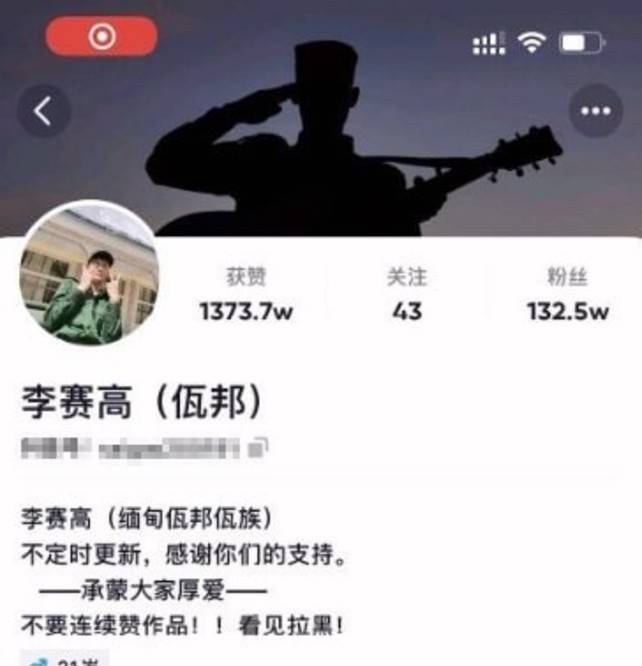642x666 pixels.
Task: Tap the red screen recording indicator
Action: pos(101,37)
